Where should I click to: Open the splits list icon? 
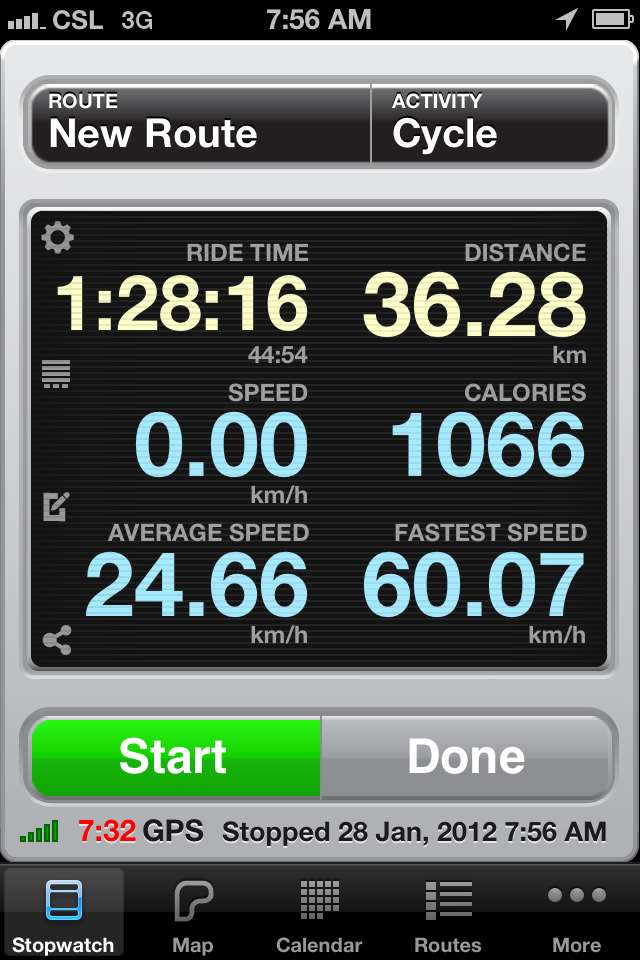tap(56, 374)
